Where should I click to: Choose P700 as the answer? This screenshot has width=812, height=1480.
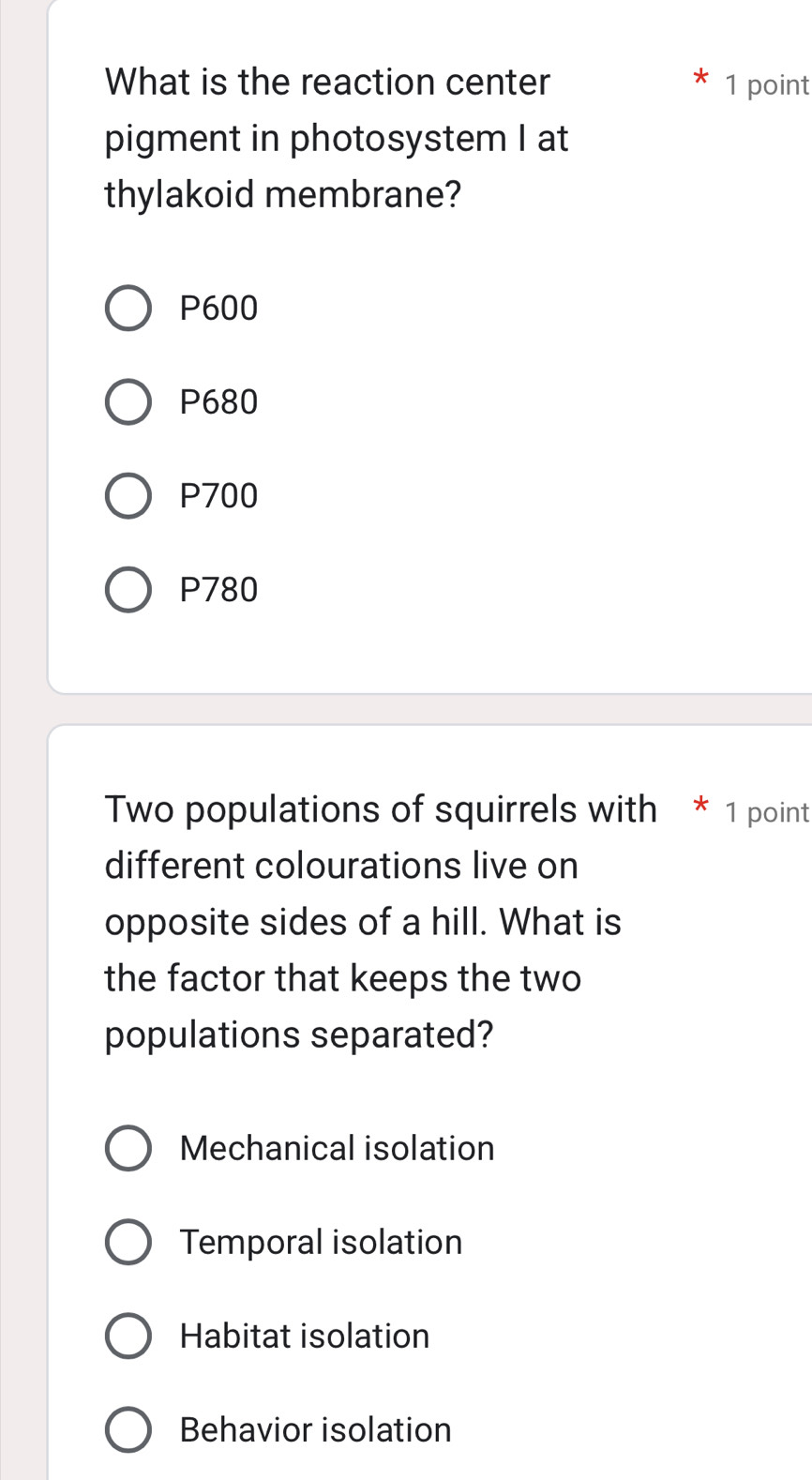tap(128, 495)
